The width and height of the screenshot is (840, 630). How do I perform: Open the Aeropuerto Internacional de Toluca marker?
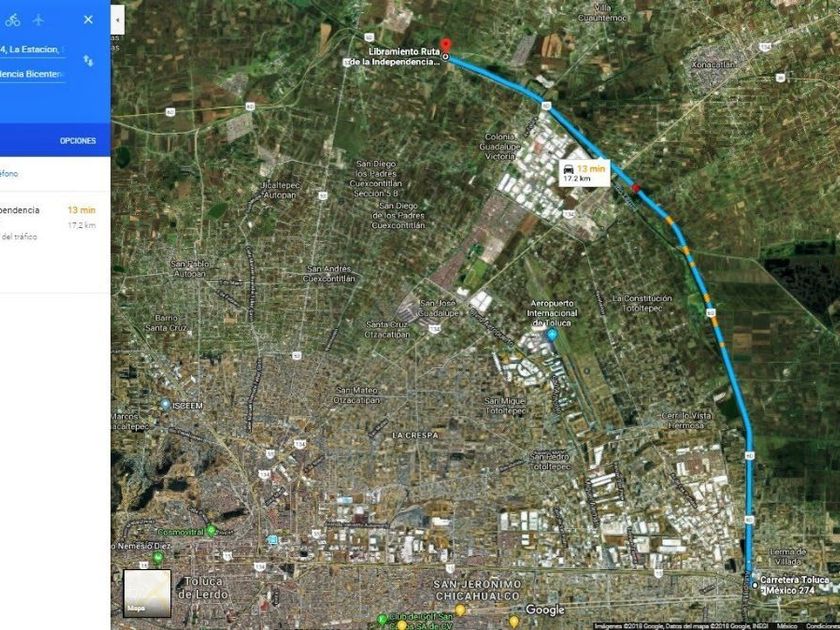coord(552,334)
